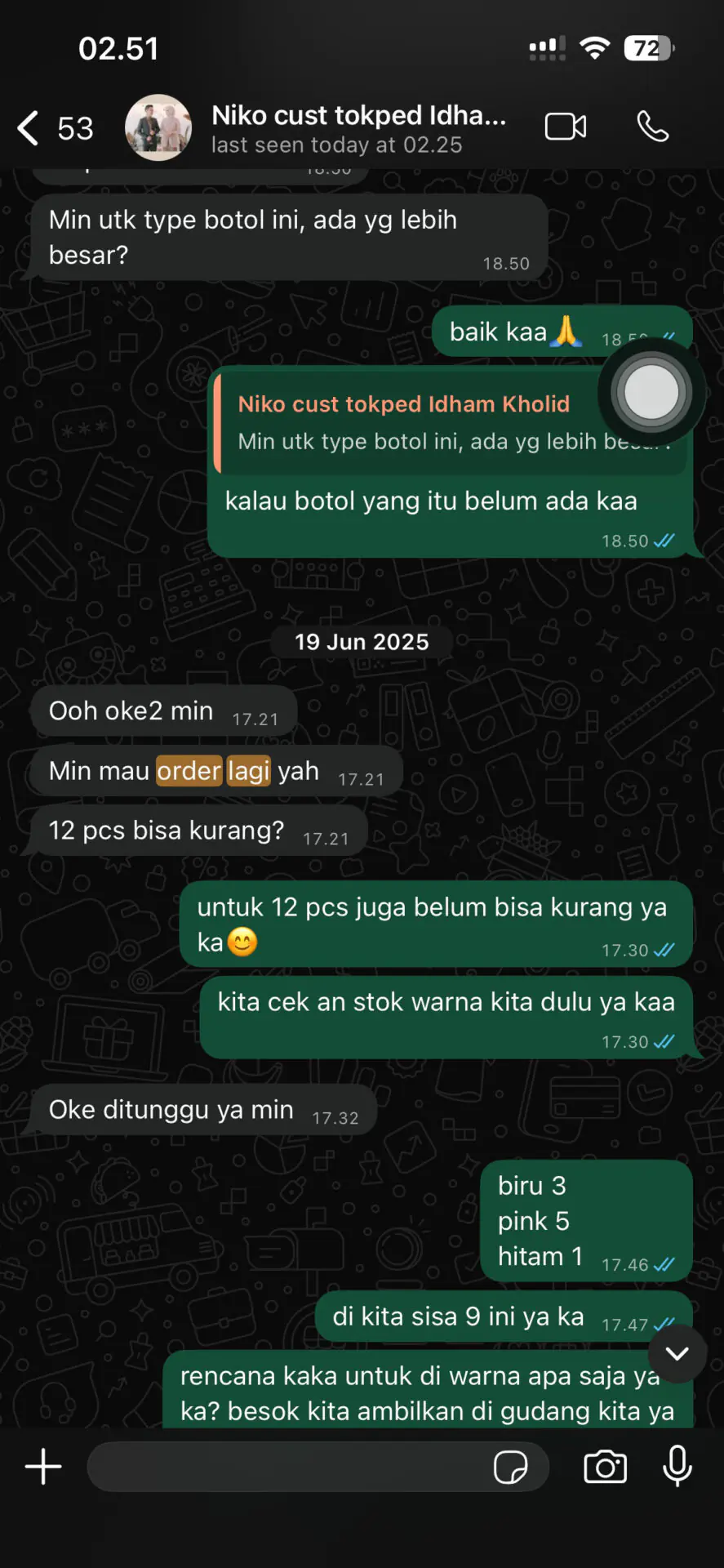Go back to the chat list
Image resolution: width=724 pixels, height=1568 pixels.
29,128
